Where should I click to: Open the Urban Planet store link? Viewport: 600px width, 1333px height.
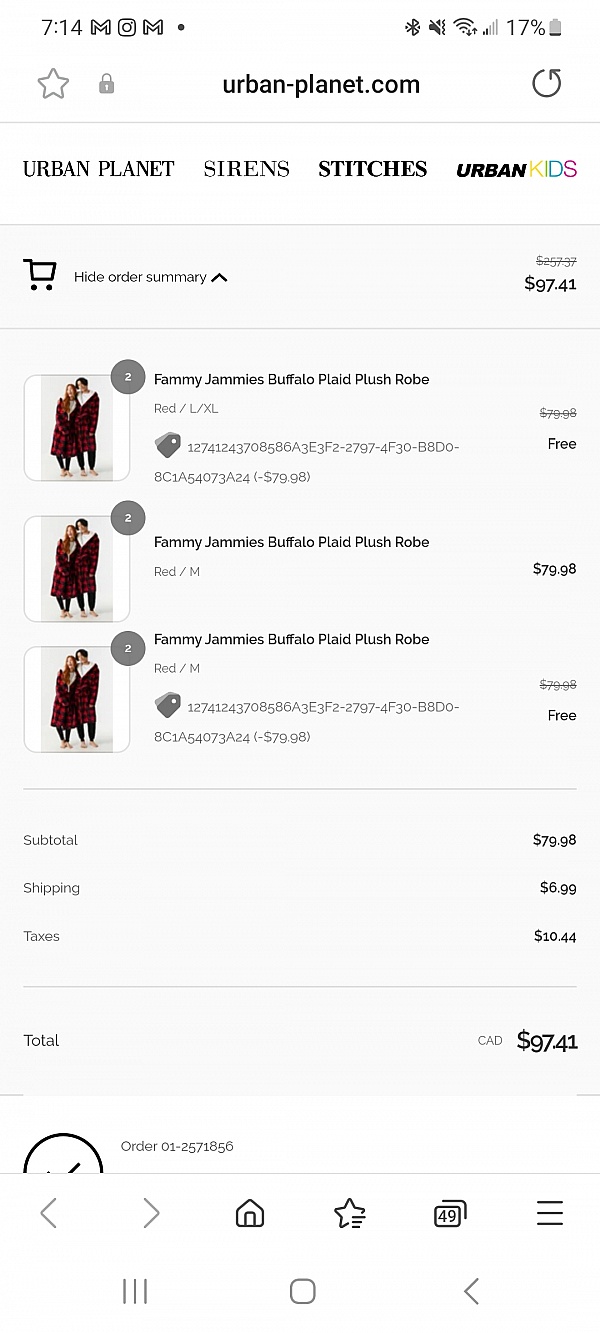(99, 169)
